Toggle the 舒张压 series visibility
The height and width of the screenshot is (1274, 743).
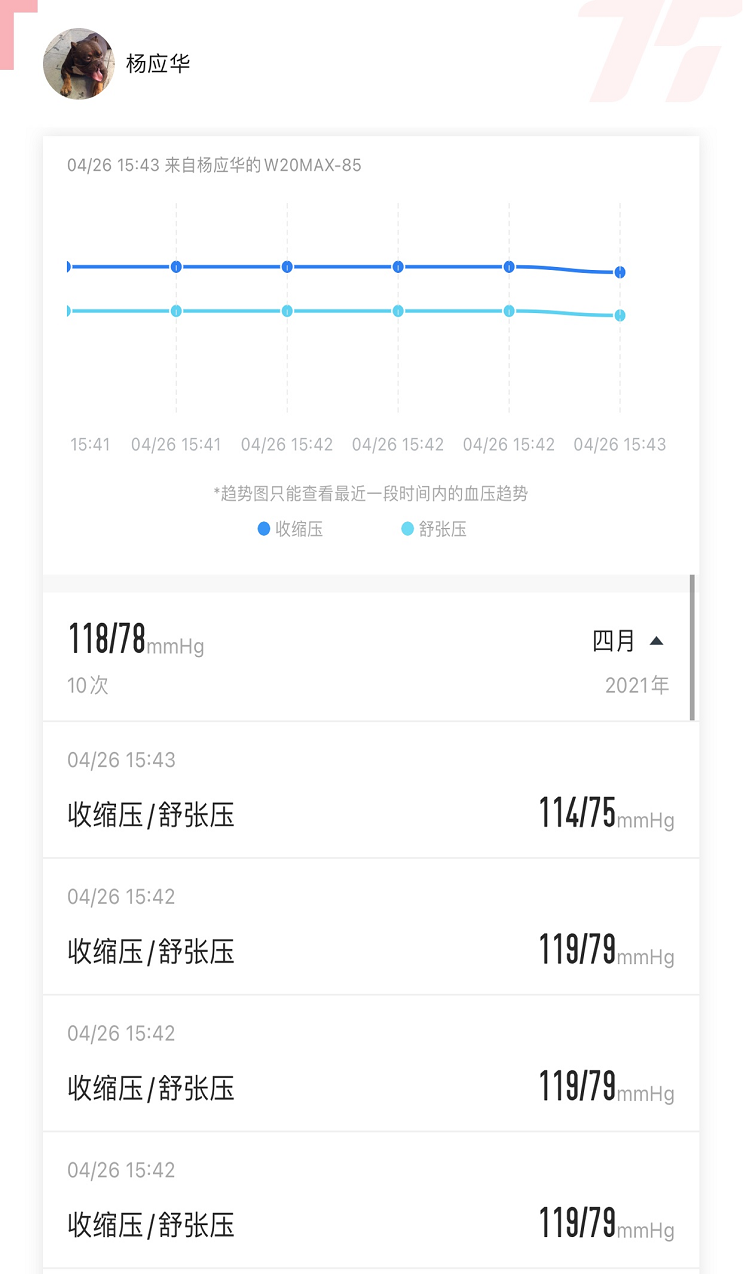tap(434, 528)
